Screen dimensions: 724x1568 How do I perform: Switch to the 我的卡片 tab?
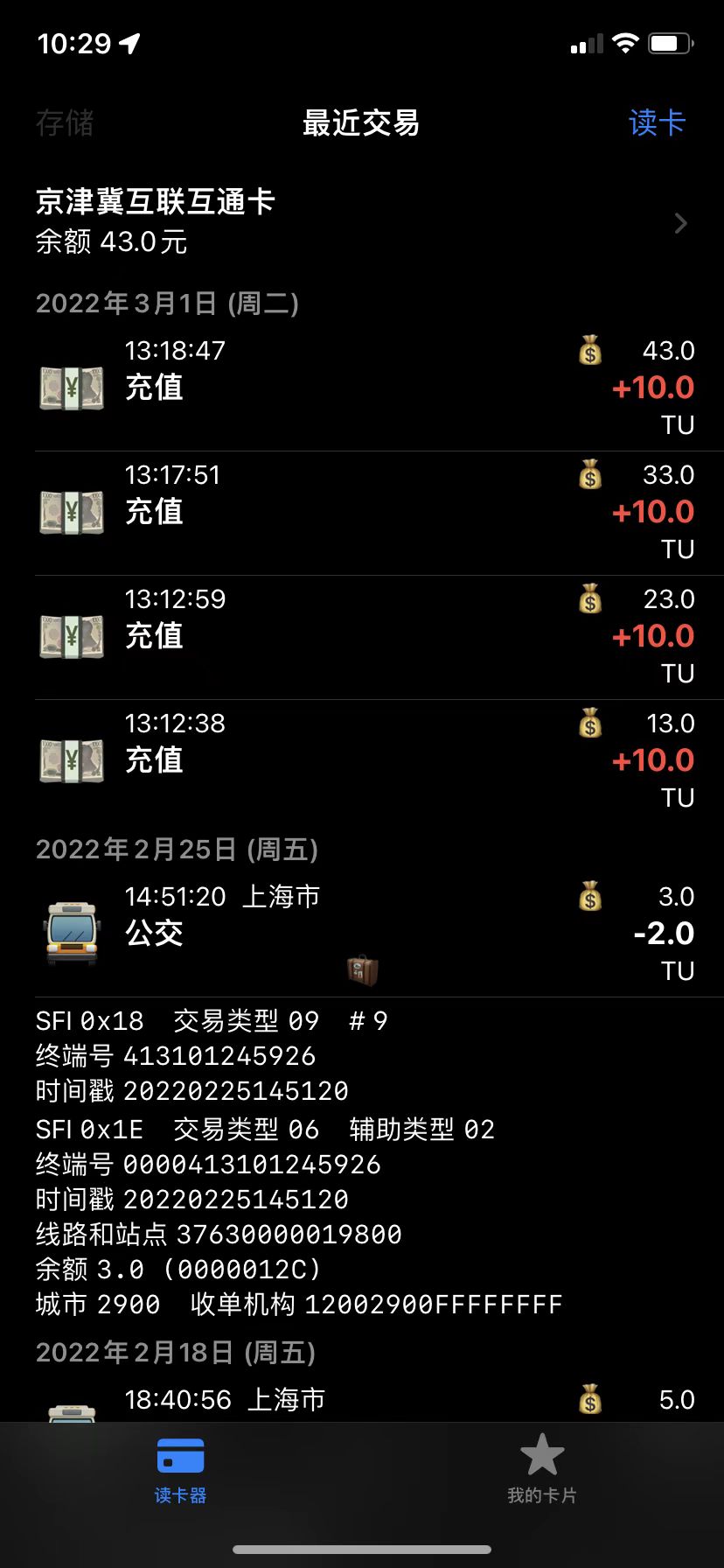coord(542,1466)
